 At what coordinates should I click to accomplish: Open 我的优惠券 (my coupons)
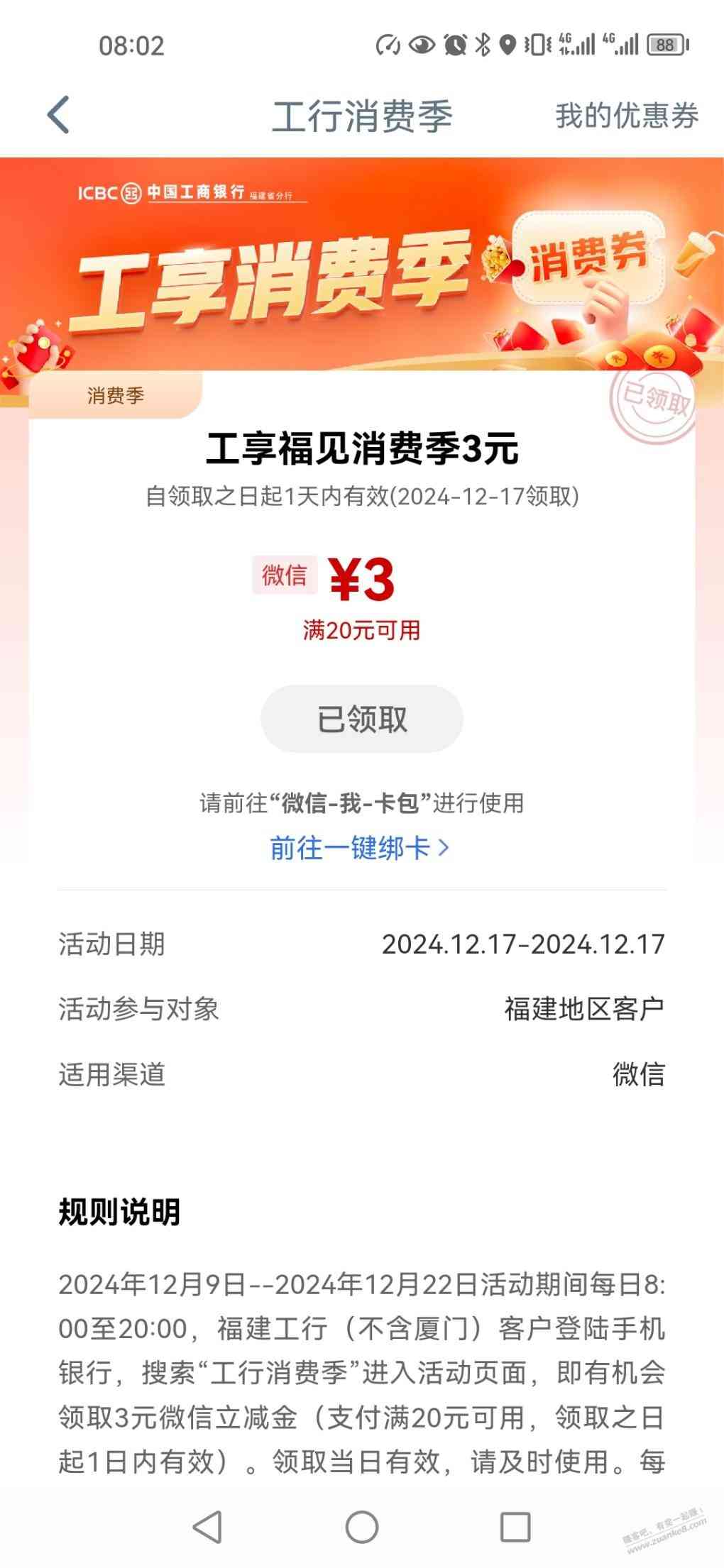[626, 116]
